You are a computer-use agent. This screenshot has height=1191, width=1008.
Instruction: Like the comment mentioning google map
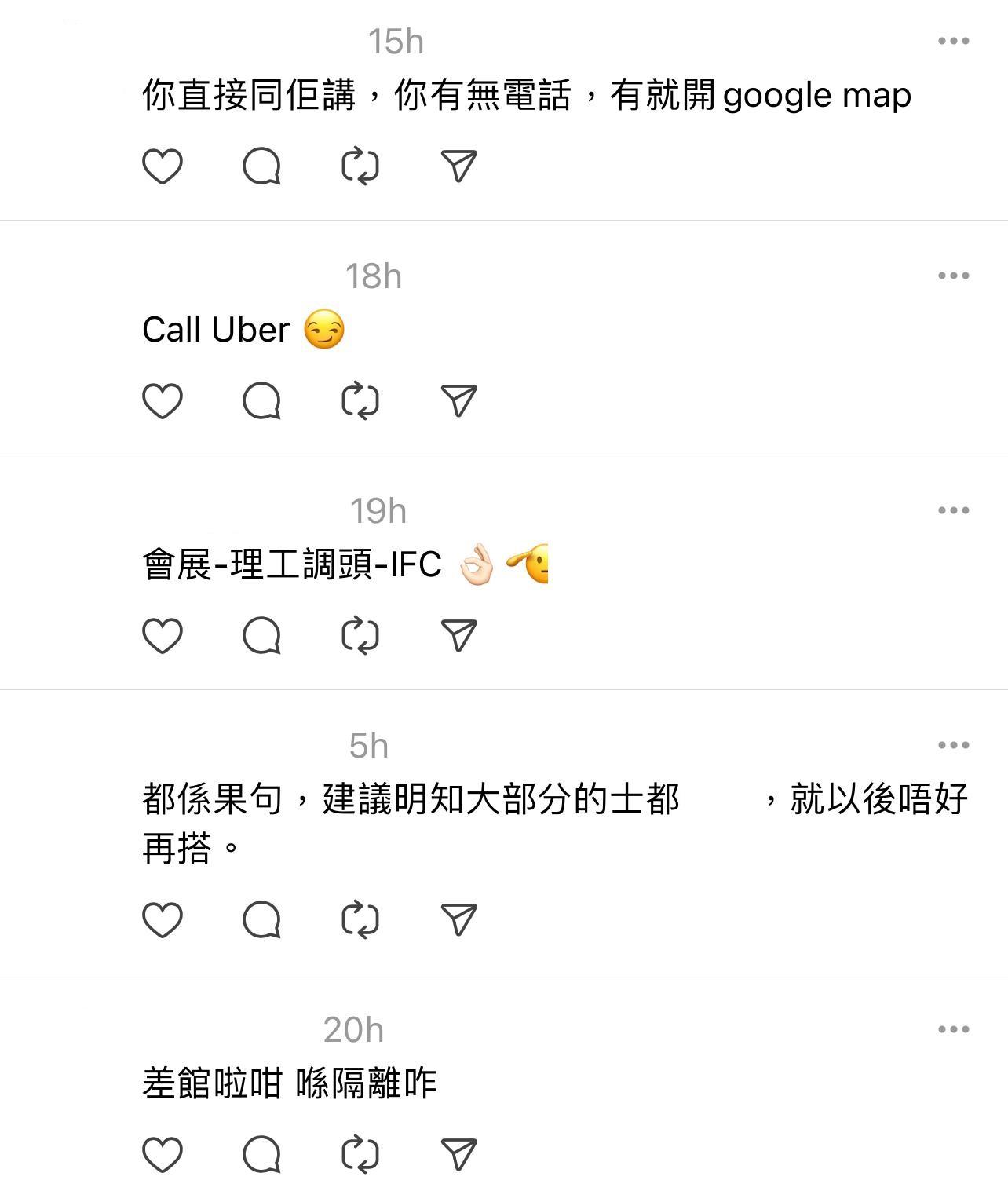coord(163,166)
